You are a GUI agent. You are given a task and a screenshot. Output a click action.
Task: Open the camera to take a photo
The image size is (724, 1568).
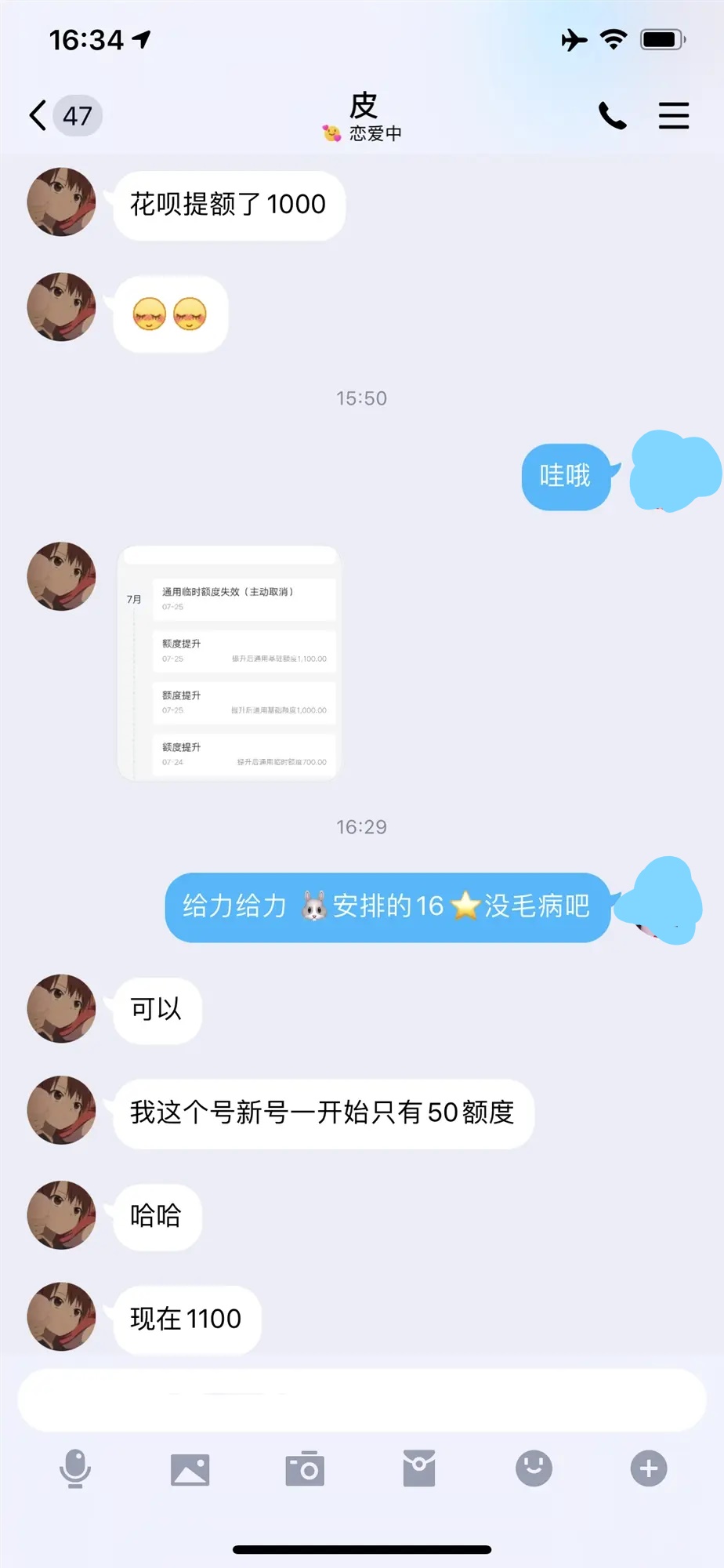[x=305, y=1468]
